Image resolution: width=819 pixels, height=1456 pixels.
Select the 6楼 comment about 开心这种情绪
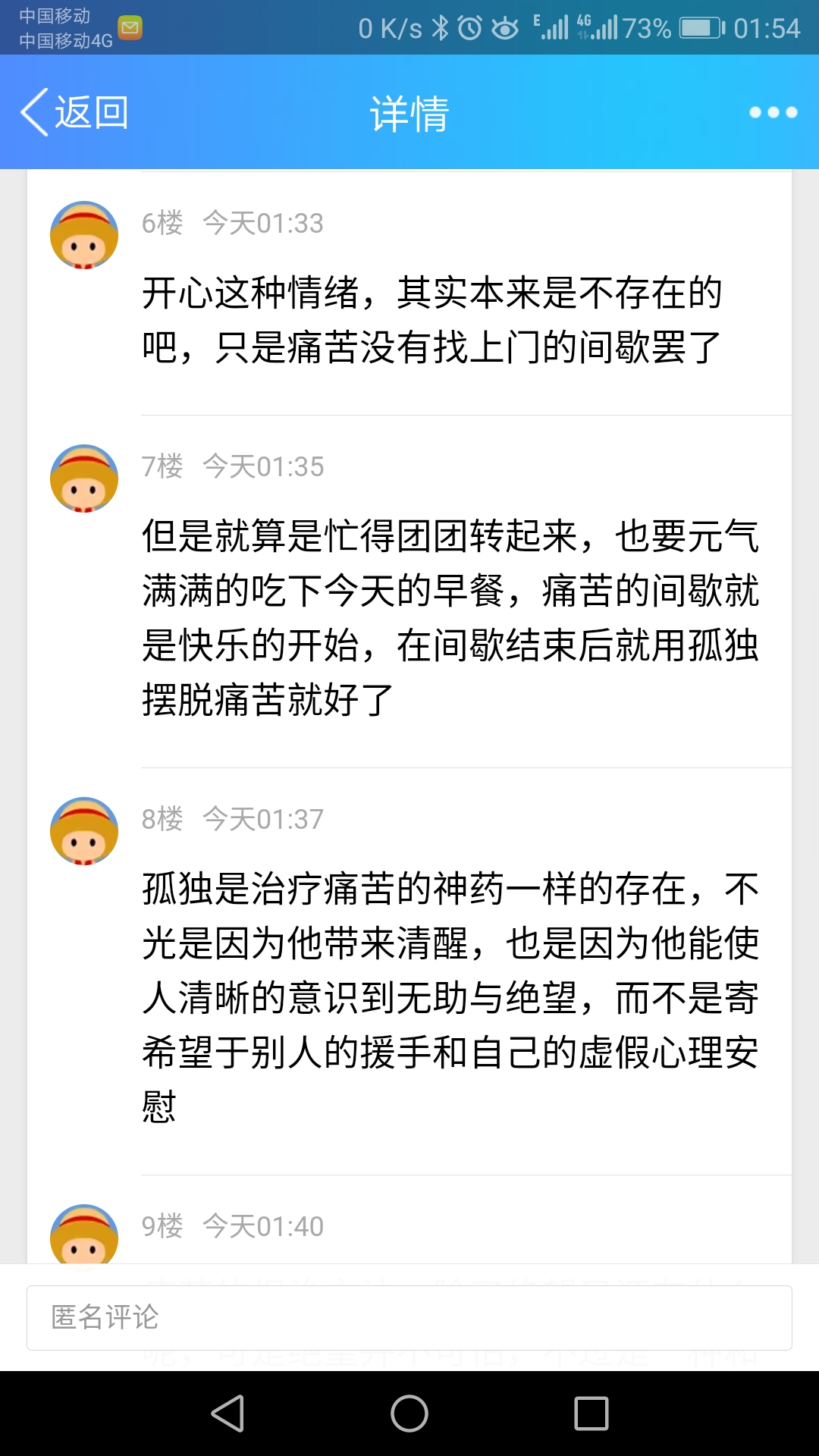pyautogui.click(x=432, y=320)
